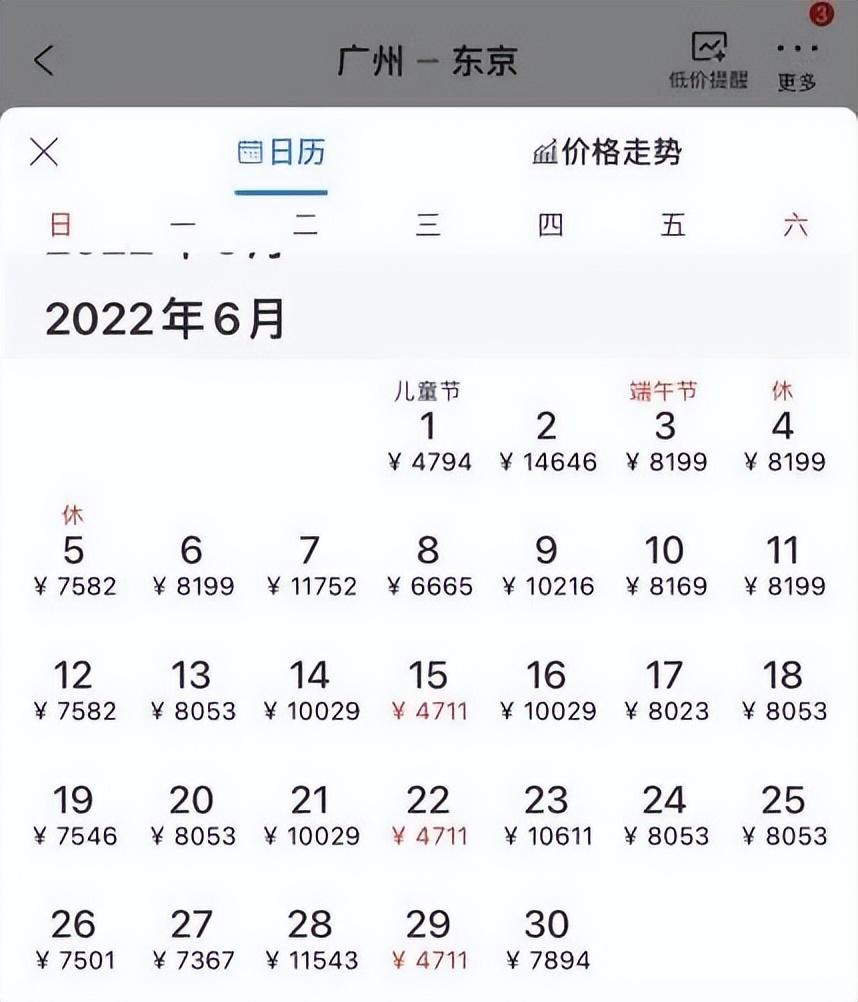
Task: Pick June 8 priced ¥6665
Action: click(428, 564)
